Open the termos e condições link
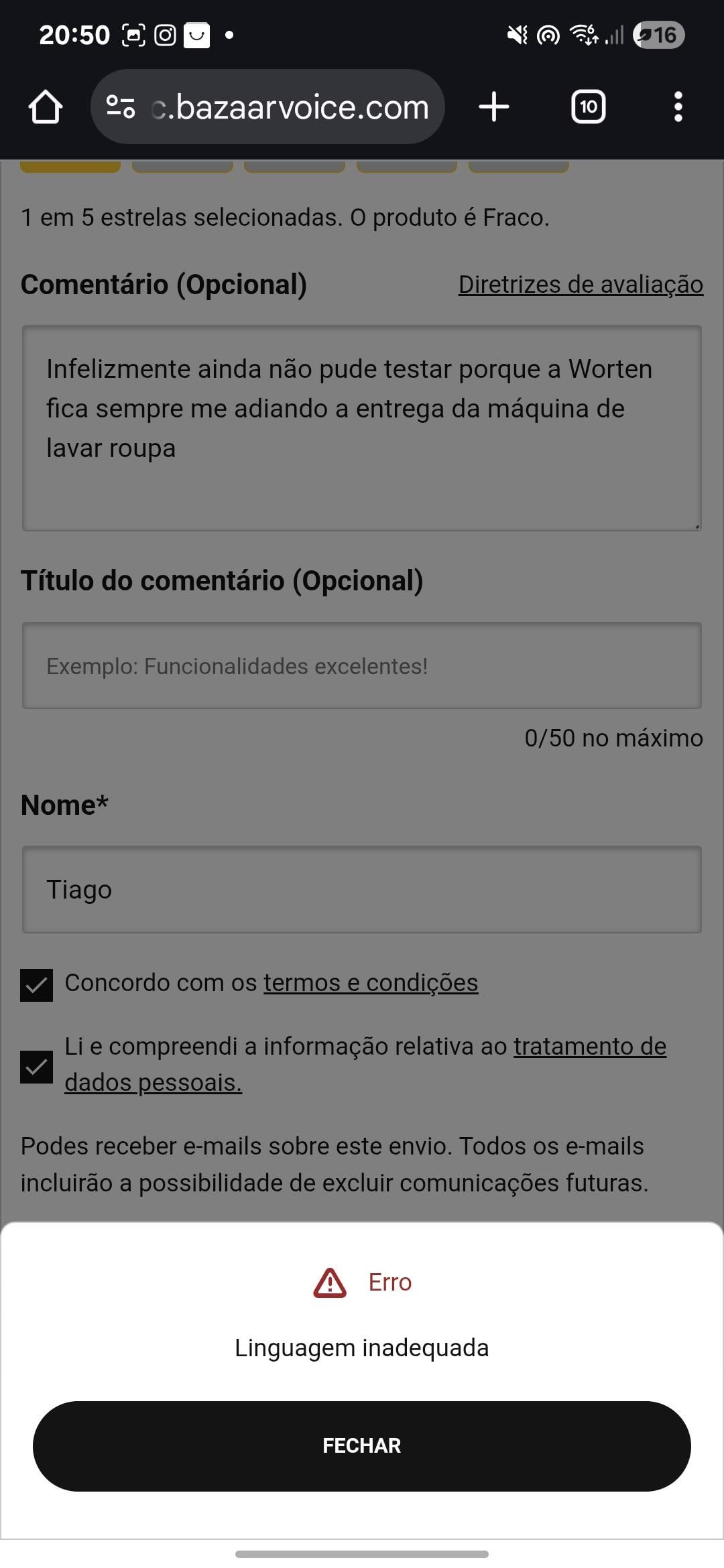The width and height of the screenshot is (724, 1568). [371, 983]
